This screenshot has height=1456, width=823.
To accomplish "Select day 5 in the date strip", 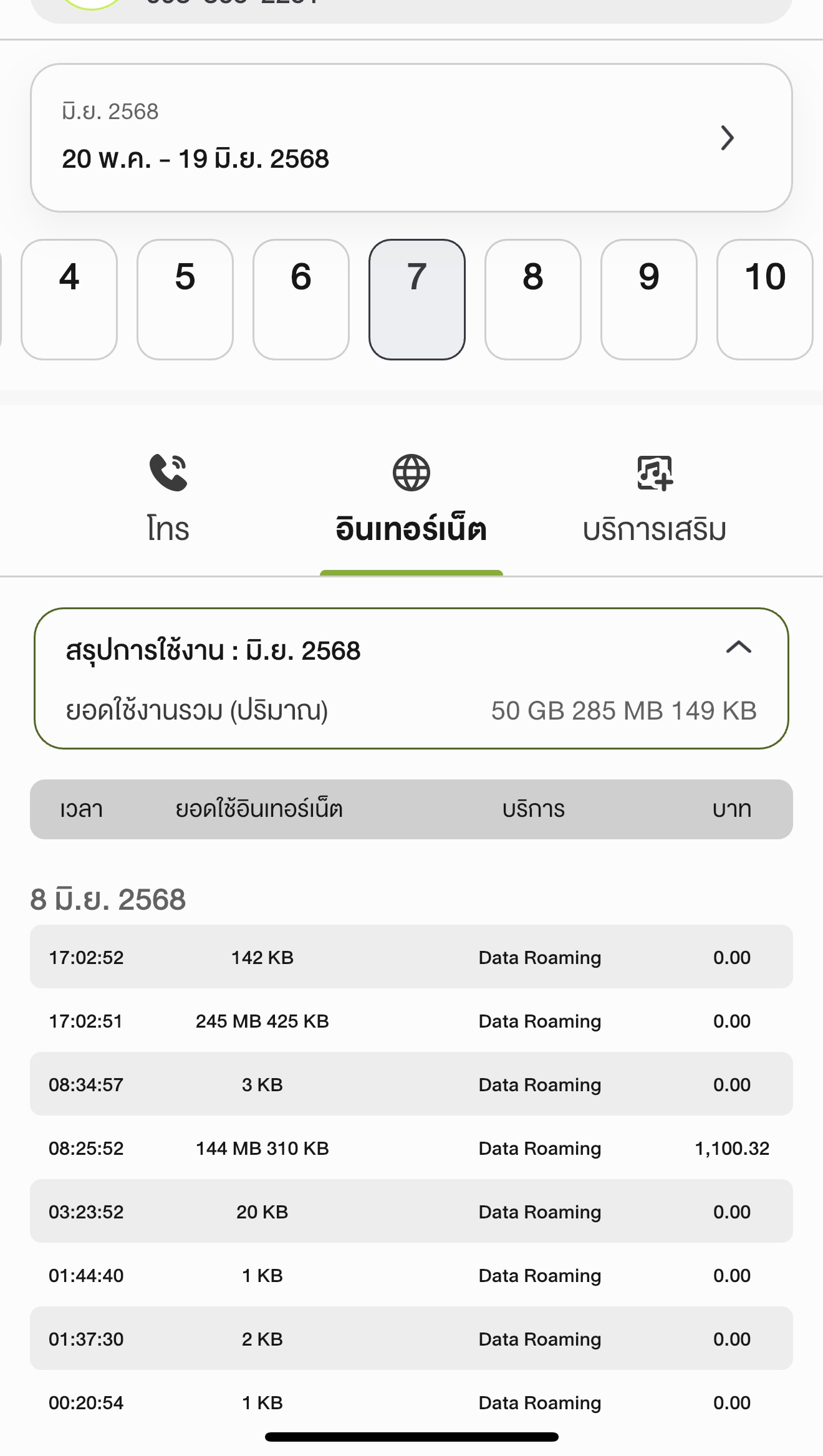I will coord(185,299).
